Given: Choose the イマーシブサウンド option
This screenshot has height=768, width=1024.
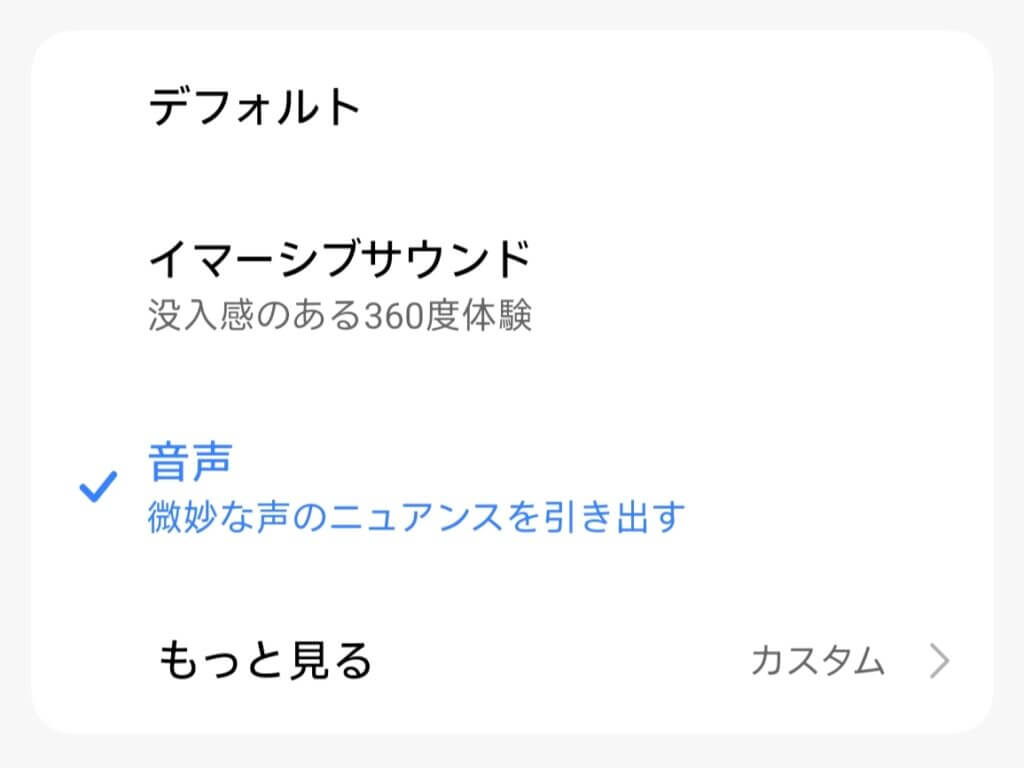Looking at the screenshot, I should click(x=340, y=285).
